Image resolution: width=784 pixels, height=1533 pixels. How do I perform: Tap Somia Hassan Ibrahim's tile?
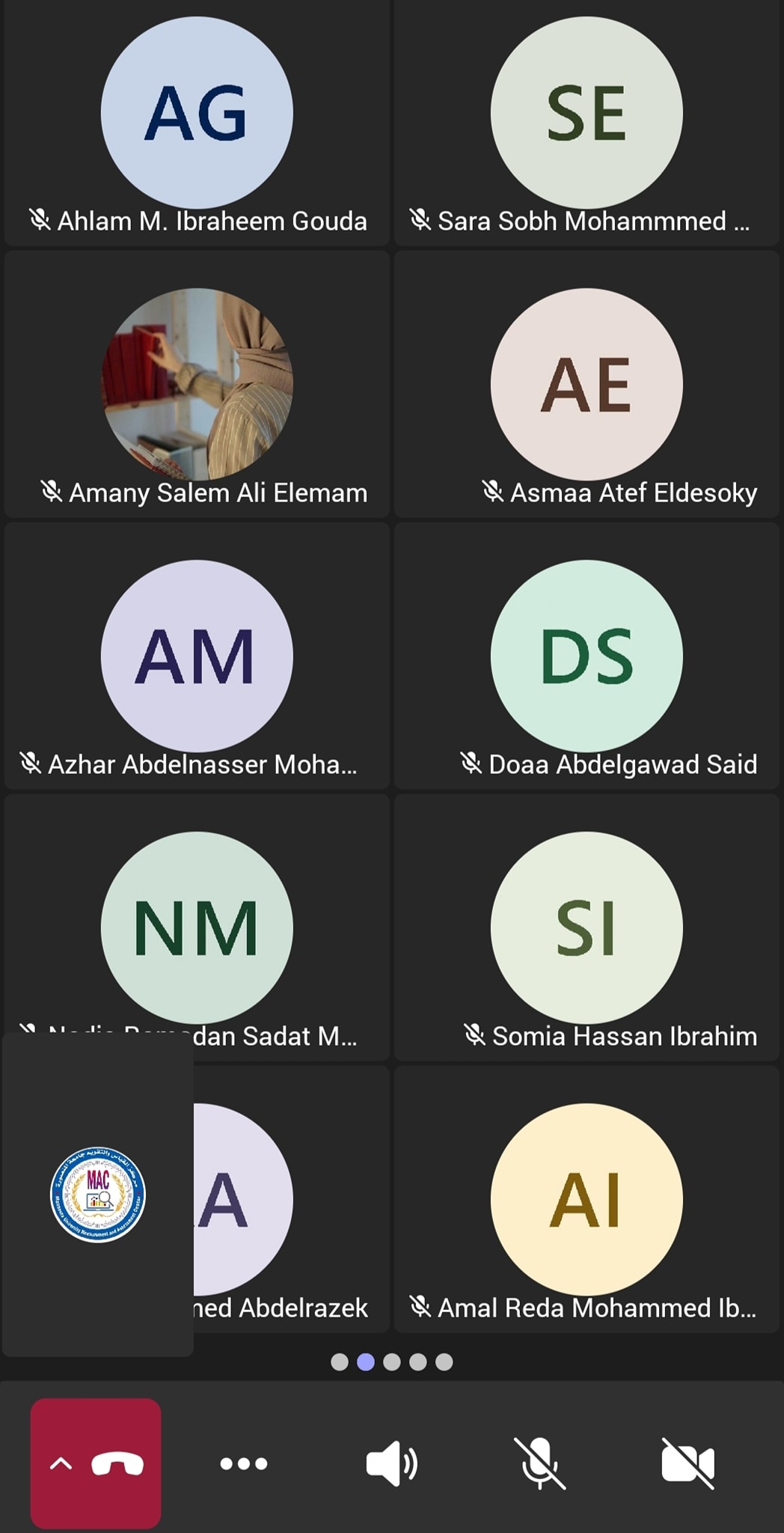[587, 927]
